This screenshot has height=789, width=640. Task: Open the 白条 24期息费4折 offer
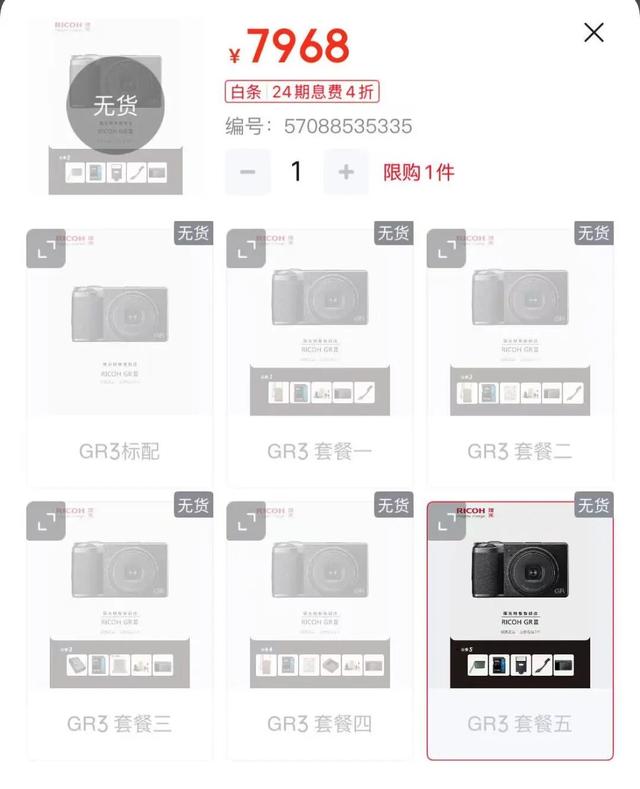(301, 92)
